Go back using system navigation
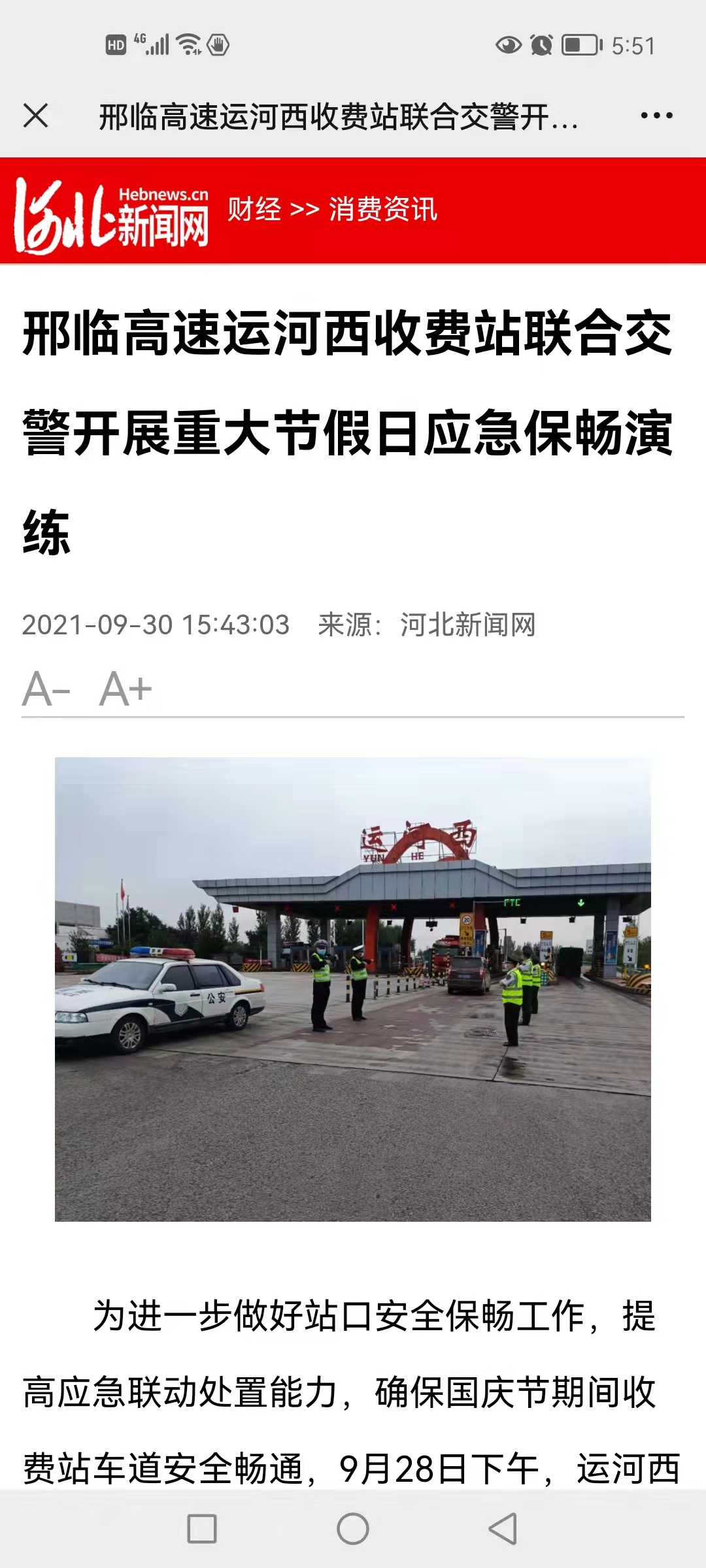The width and height of the screenshot is (706, 1568). [503, 1529]
